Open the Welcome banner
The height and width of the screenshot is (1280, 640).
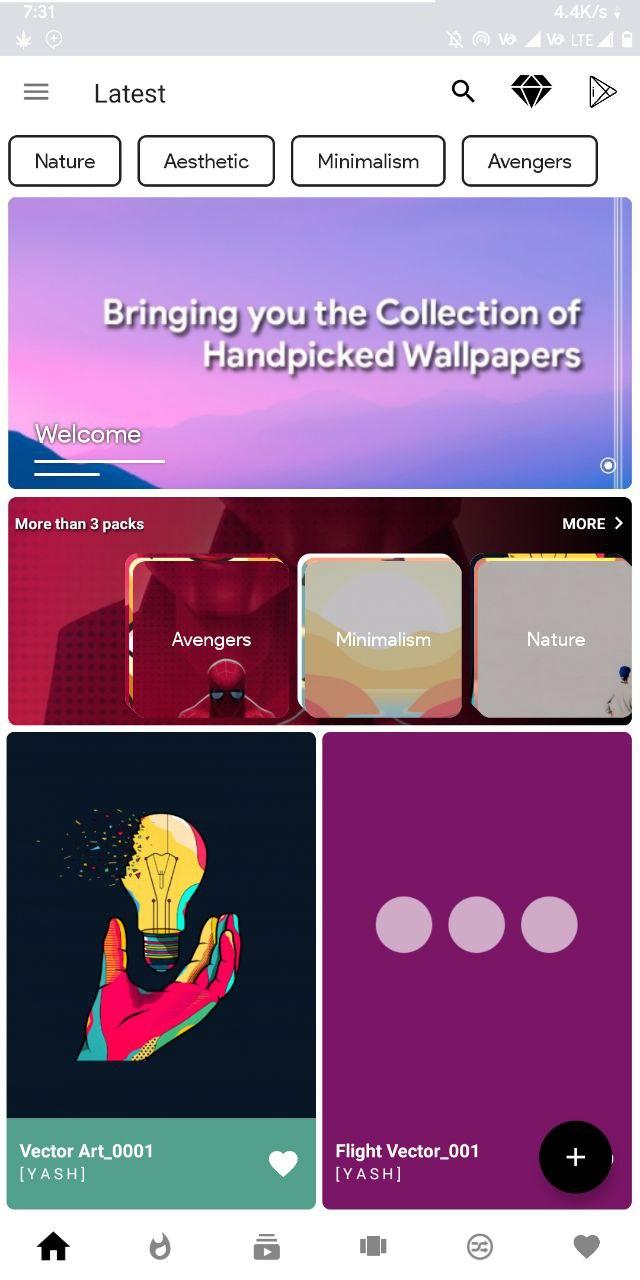pos(320,342)
